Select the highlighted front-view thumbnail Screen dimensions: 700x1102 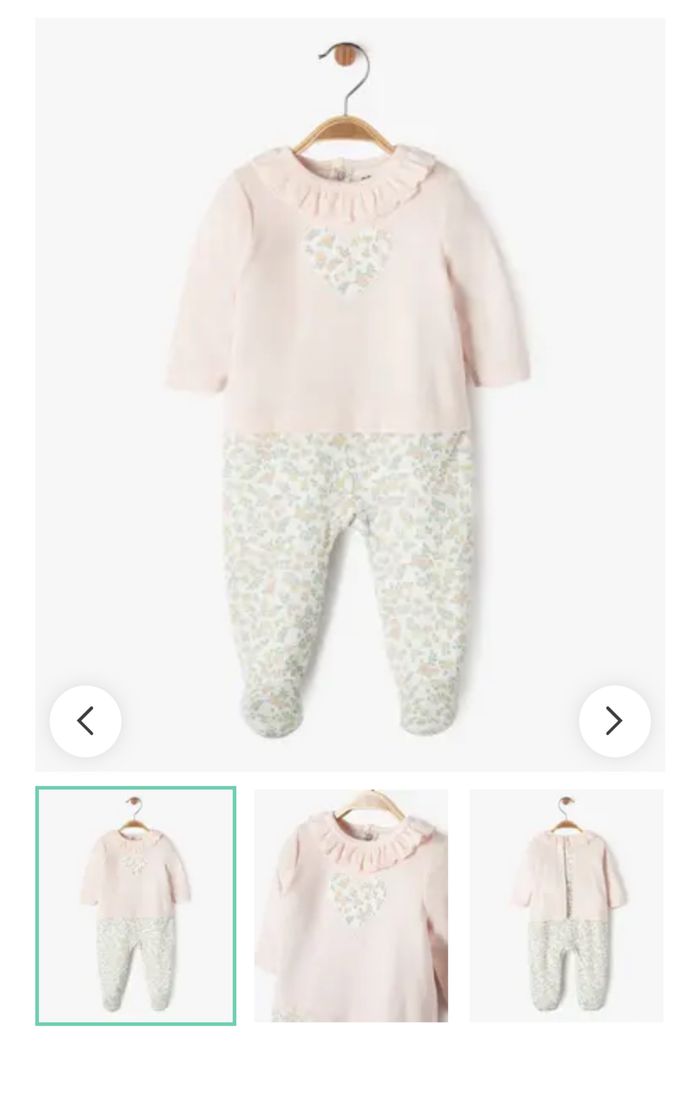[136, 906]
